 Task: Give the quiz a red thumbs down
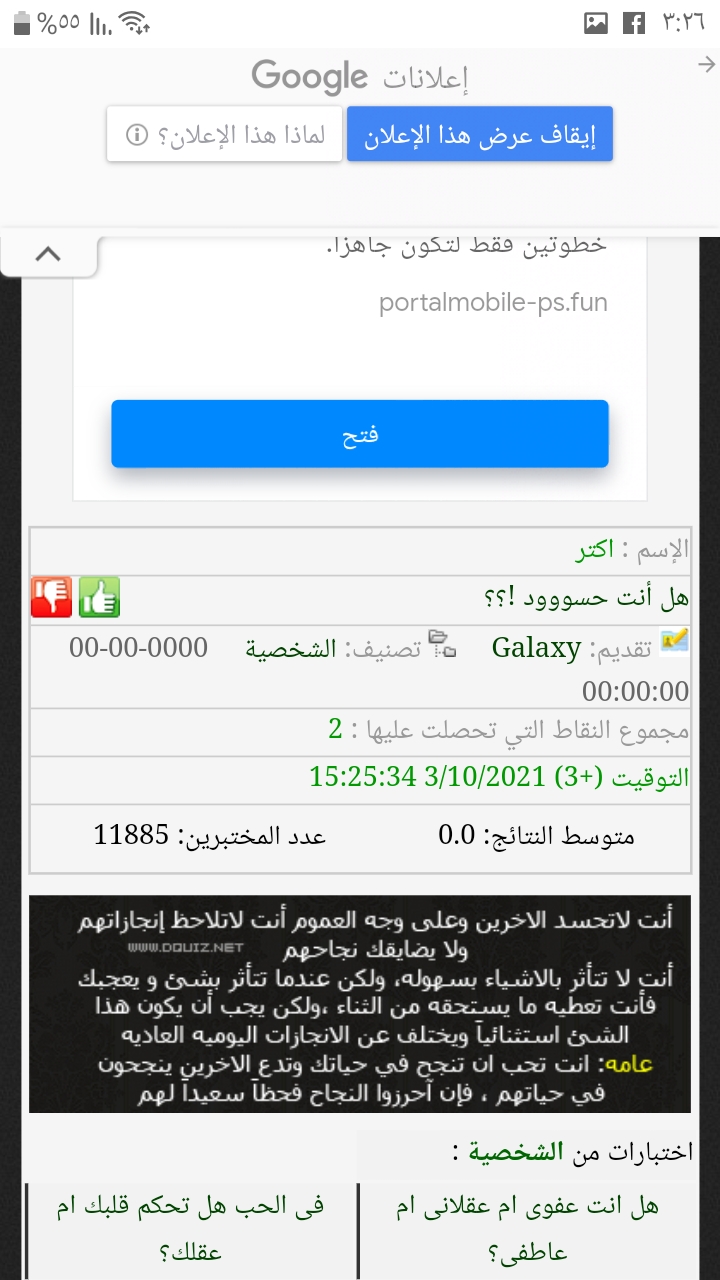pos(51,597)
